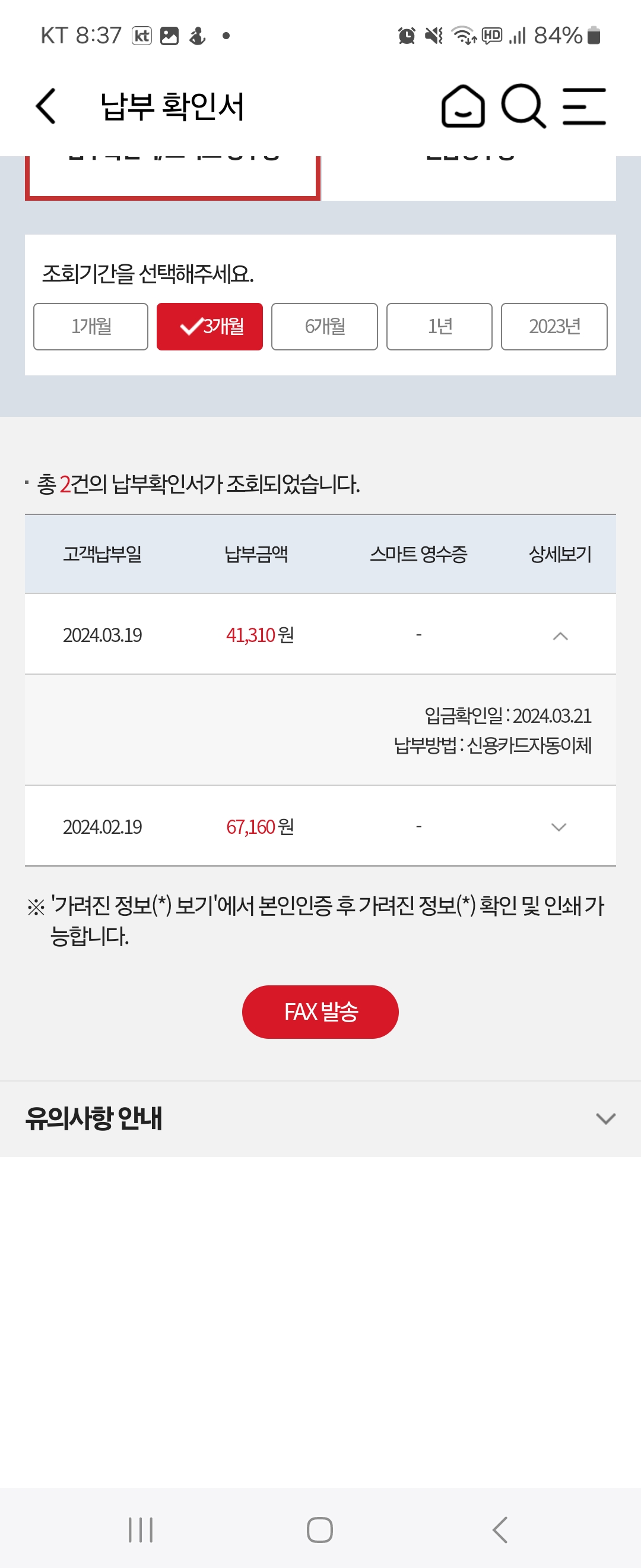Open the search magnifier icon

tap(523, 106)
